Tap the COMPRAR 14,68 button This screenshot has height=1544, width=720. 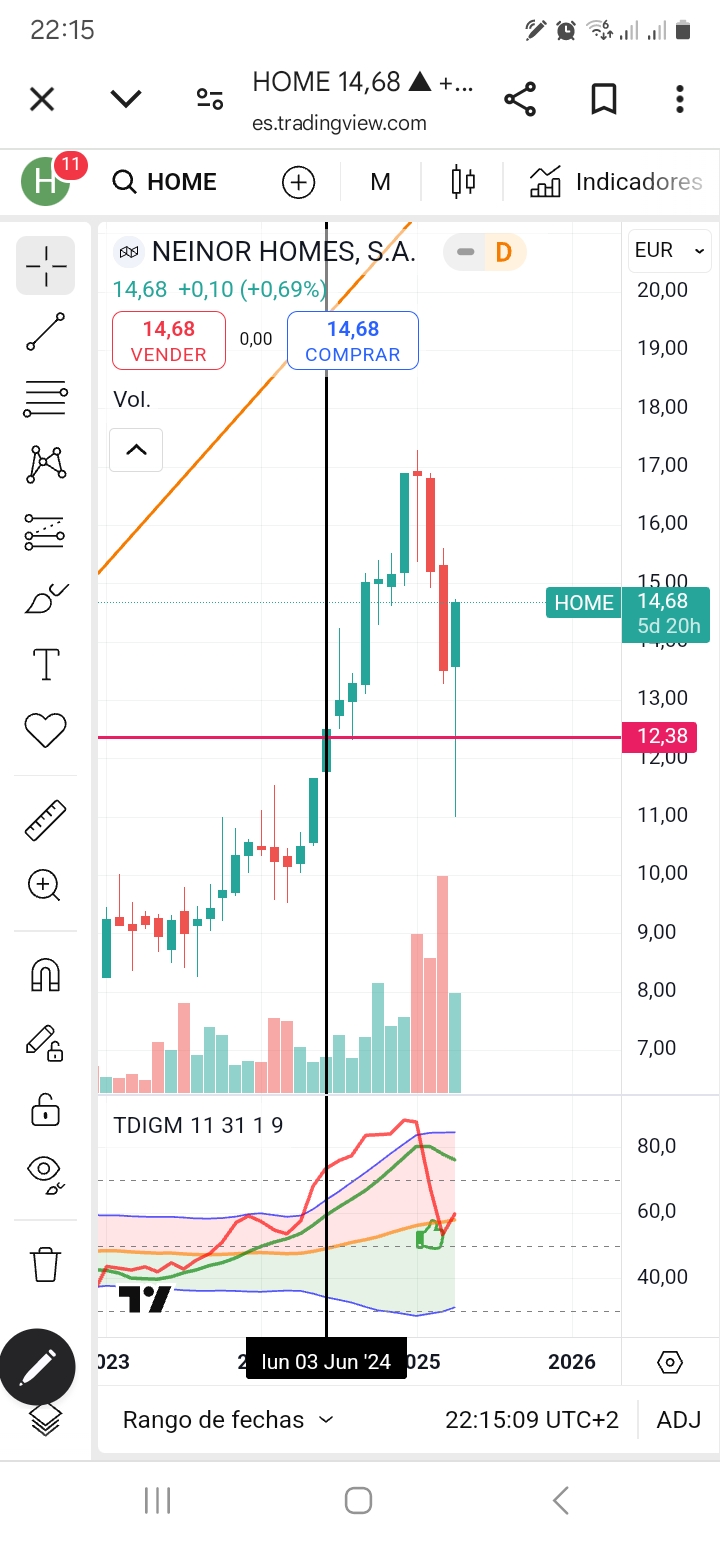pyautogui.click(x=352, y=341)
